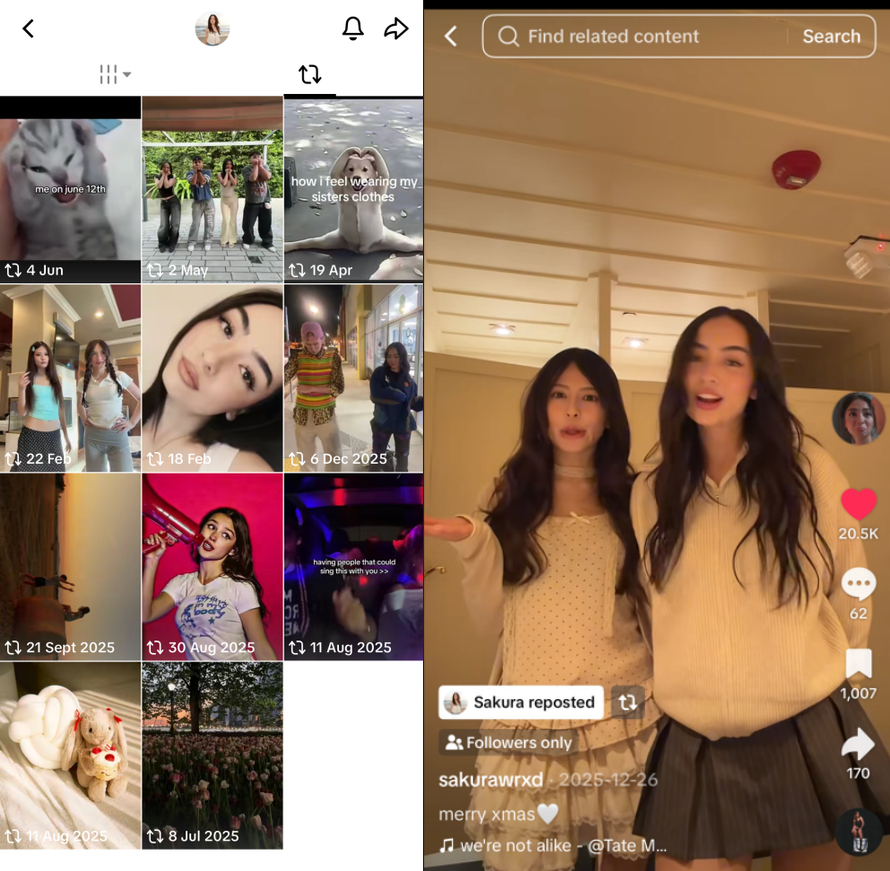Open the selfie repost from 18 Feb

[212, 378]
